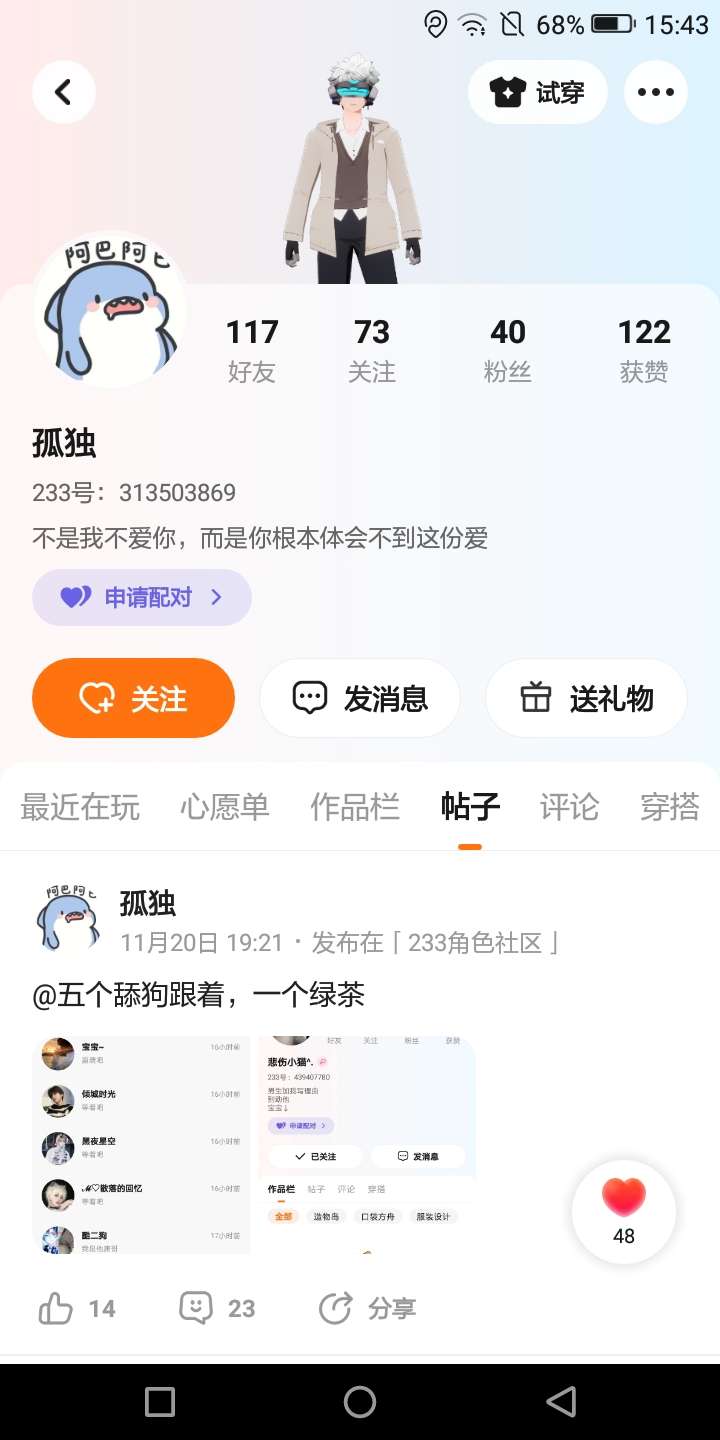Tap the 试穿 outfit try-on button
Viewport: 720px width, 1440px height.
point(537,92)
